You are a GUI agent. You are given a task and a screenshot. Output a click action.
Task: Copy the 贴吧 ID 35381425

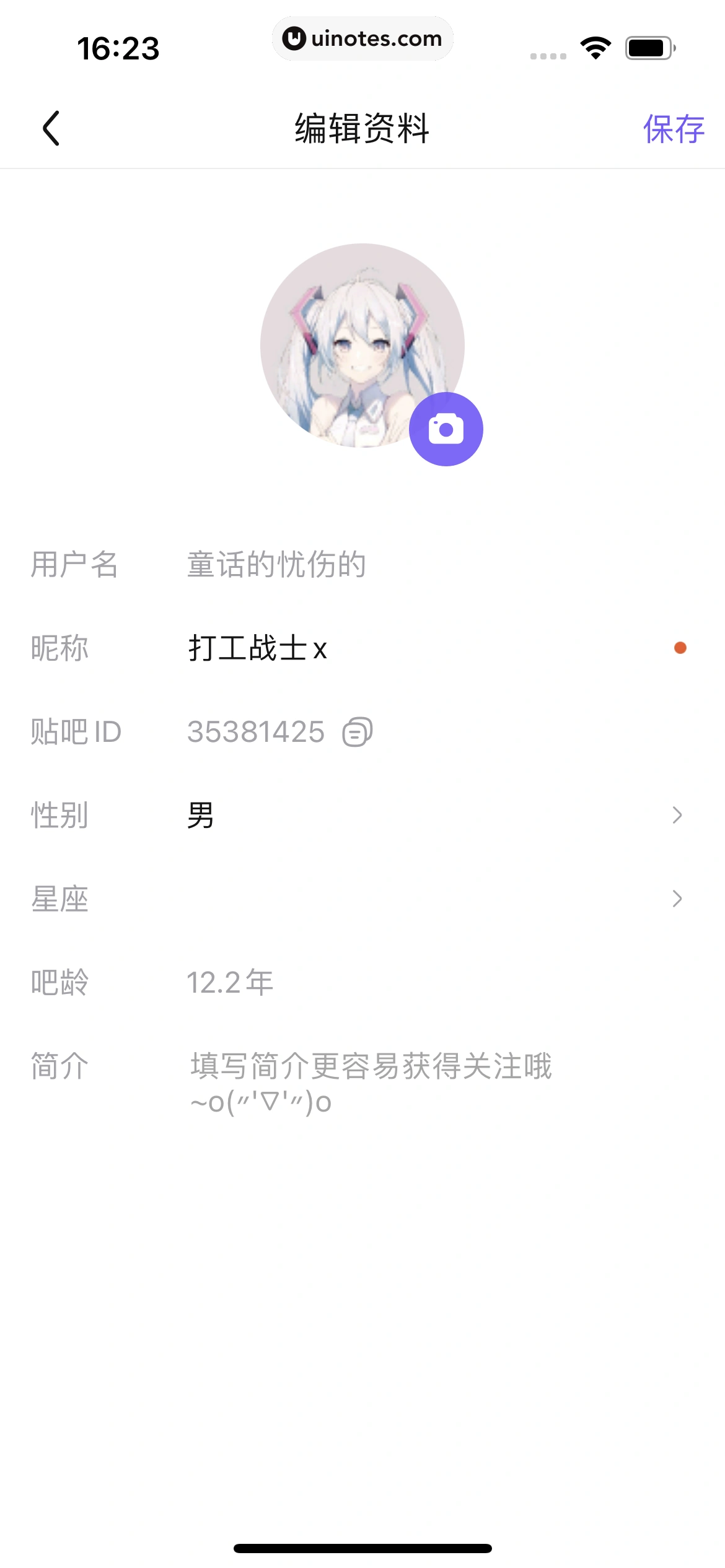pos(358,732)
